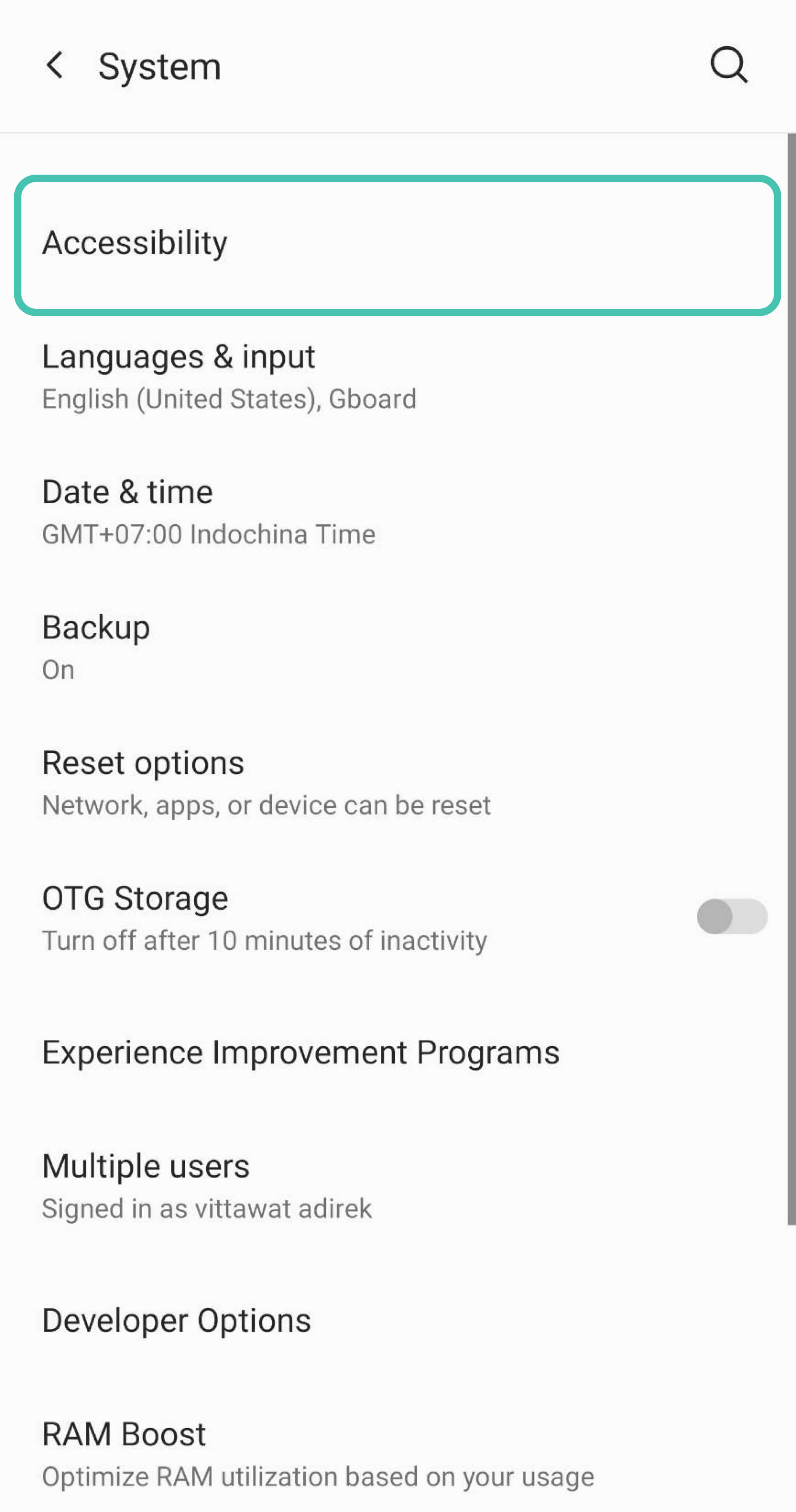Enable the OTG Storage switch

pyautogui.click(x=732, y=916)
